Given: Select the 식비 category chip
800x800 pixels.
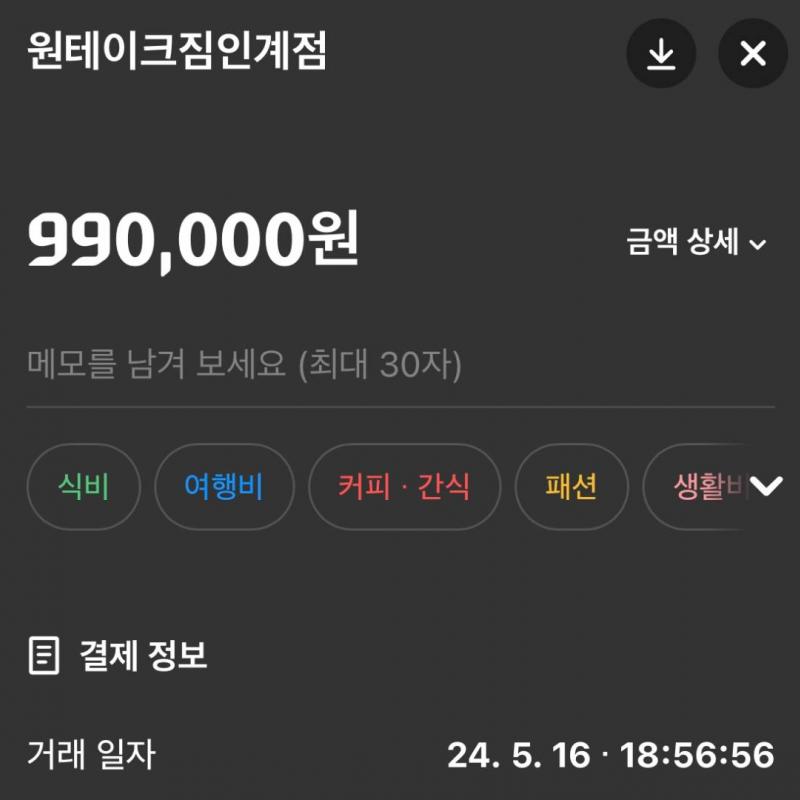Looking at the screenshot, I should pyautogui.click(x=83, y=487).
